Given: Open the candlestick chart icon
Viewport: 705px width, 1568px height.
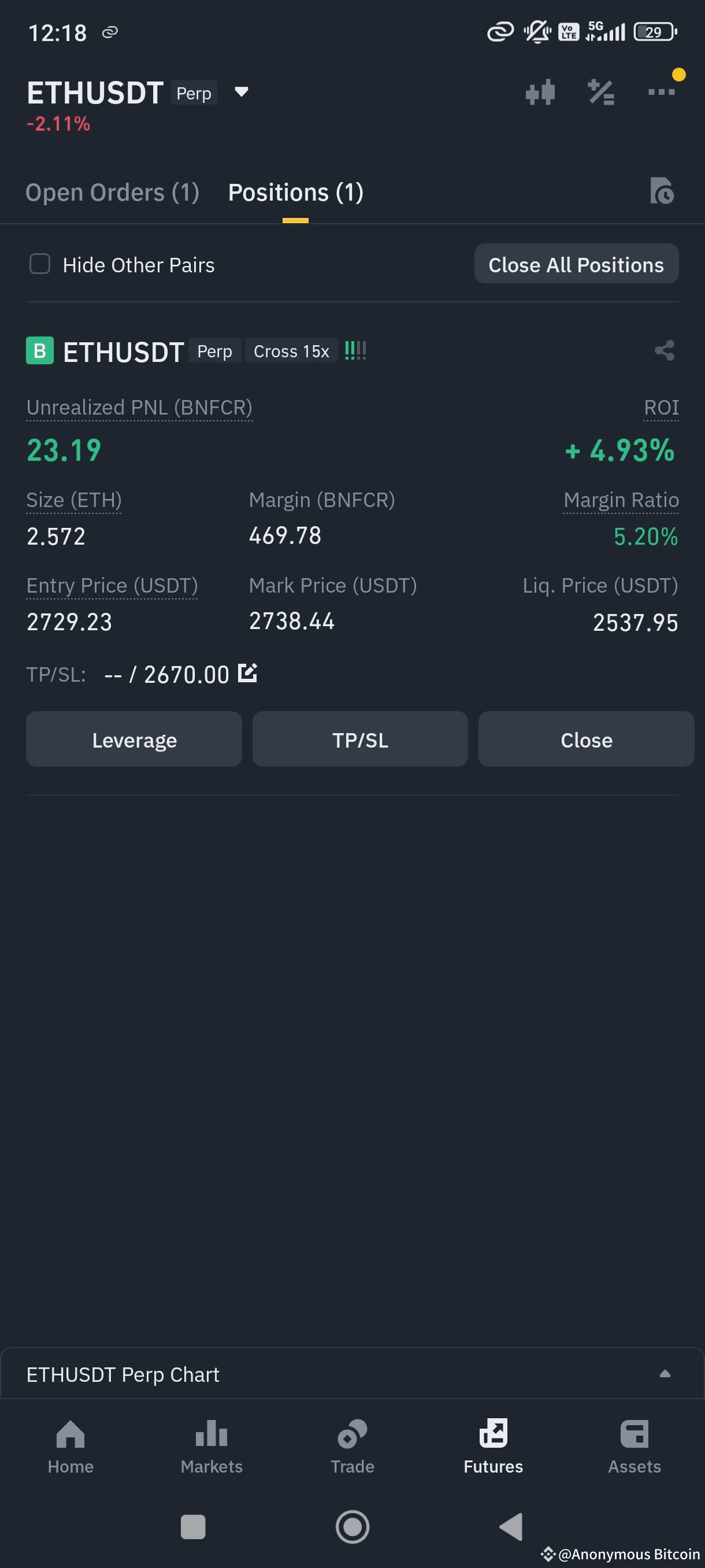Looking at the screenshot, I should (x=540, y=93).
